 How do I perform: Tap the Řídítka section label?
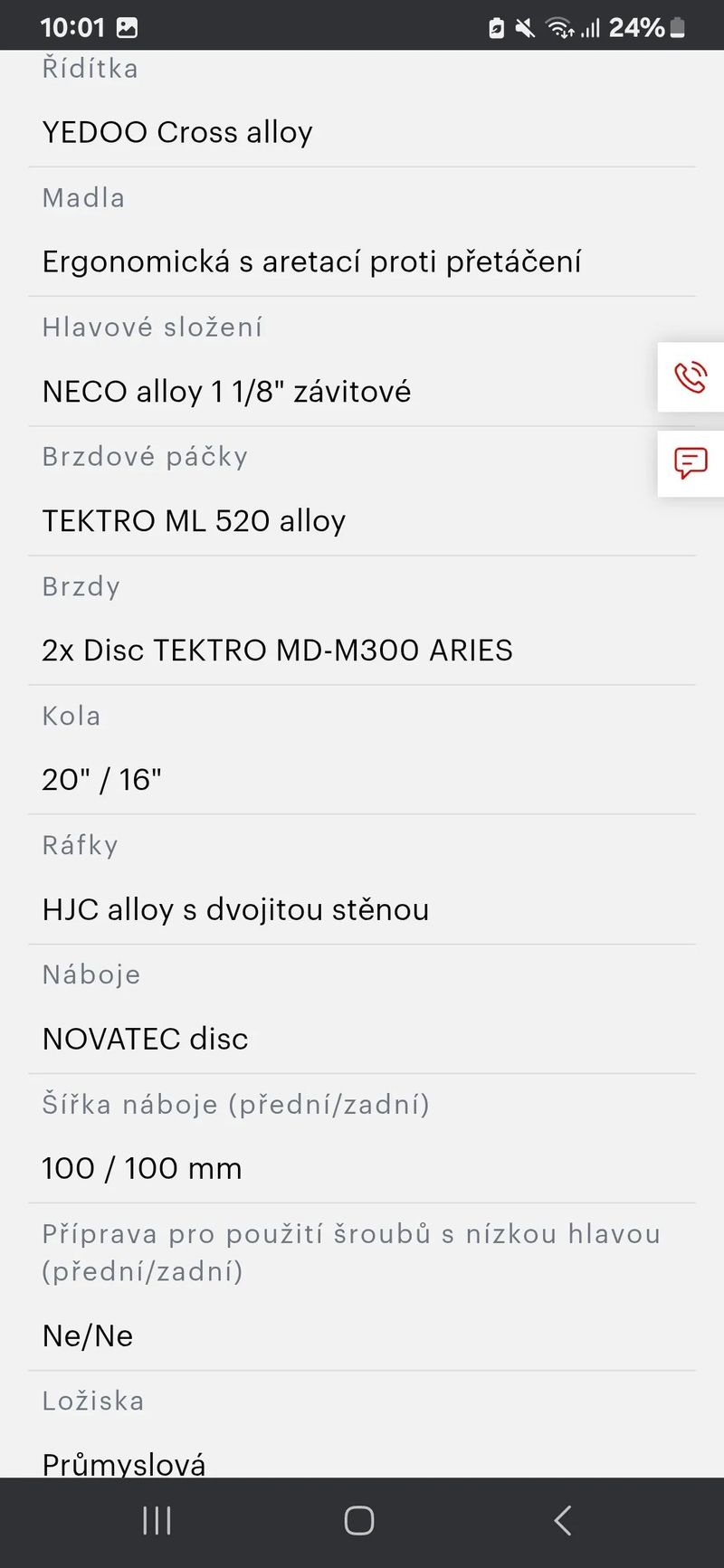click(90, 68)
